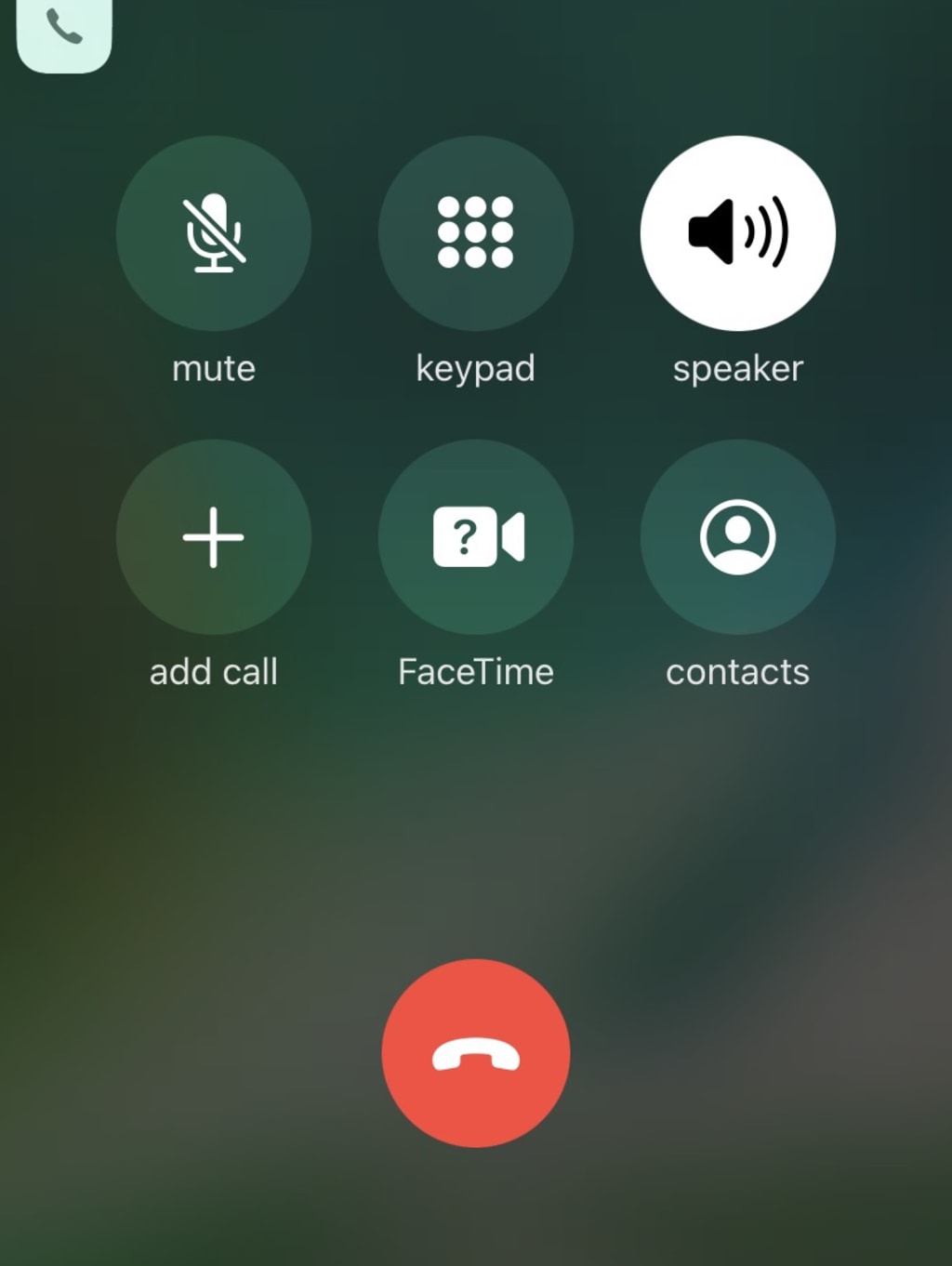This screenshot has width=952, height=1266.
Task: End the call with red button
Action: click(x=475, y=1053)
